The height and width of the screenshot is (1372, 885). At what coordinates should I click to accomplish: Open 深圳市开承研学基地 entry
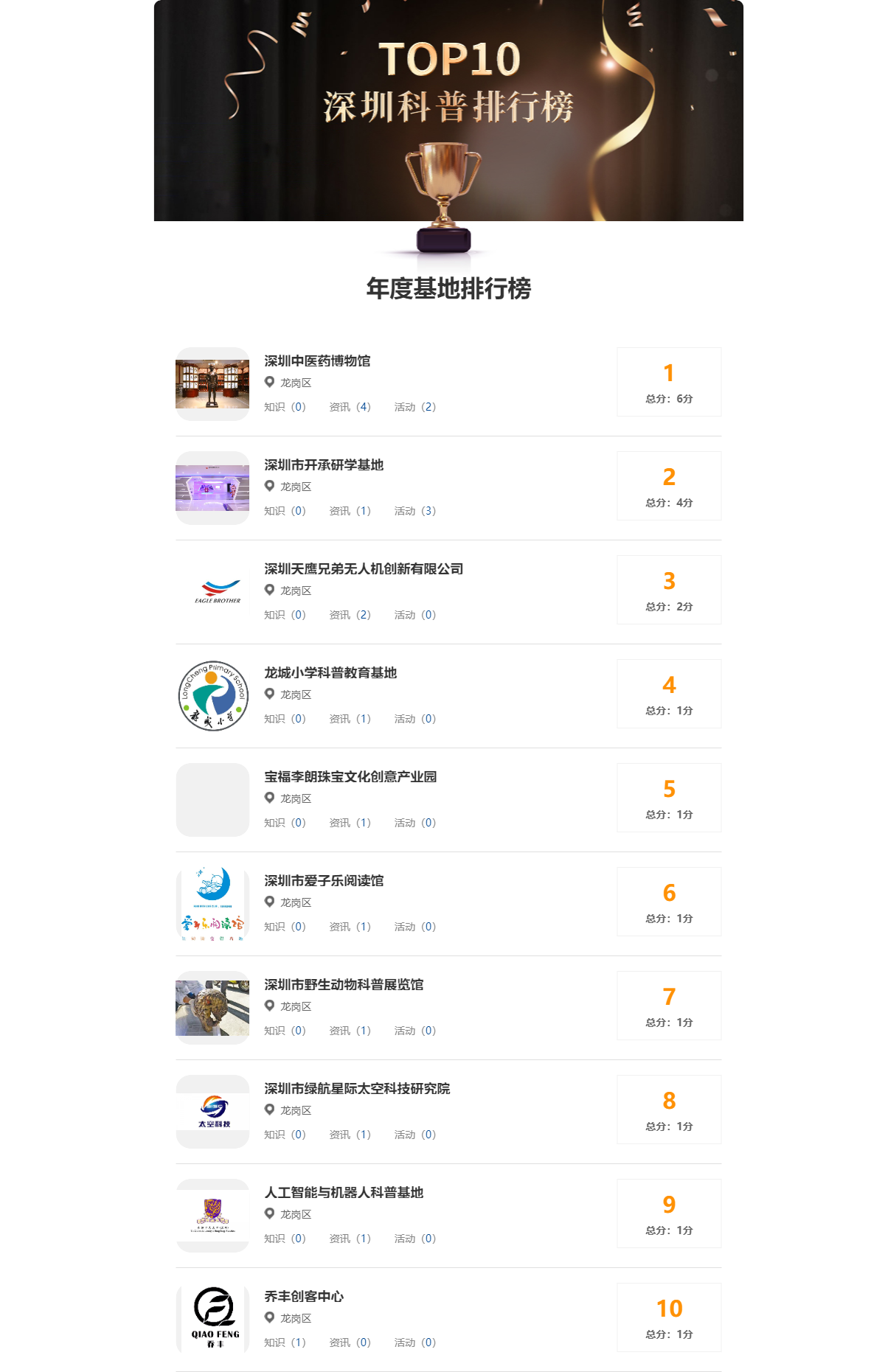[324, 465]
